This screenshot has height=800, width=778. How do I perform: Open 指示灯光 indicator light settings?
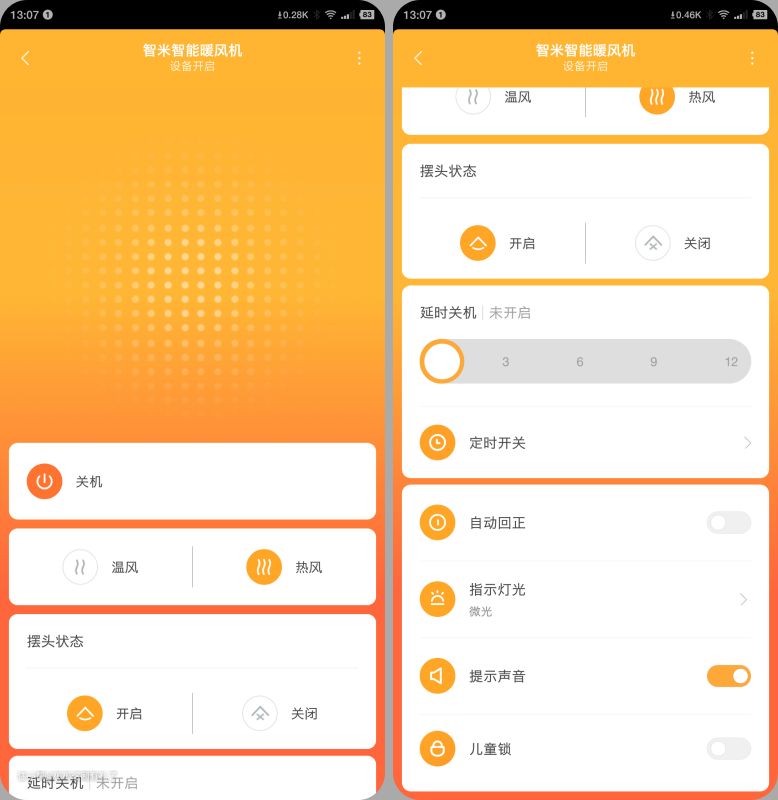click(585, 598)
